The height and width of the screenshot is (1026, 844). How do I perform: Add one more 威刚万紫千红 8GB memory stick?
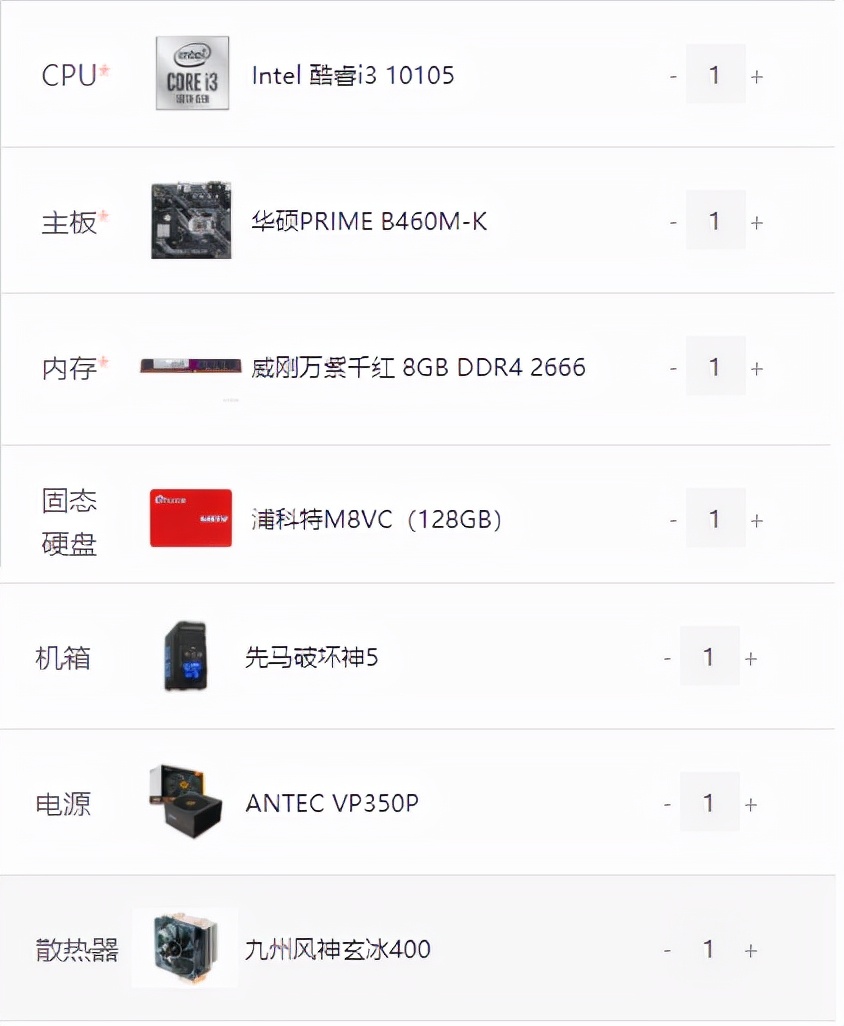coord(757,368)
